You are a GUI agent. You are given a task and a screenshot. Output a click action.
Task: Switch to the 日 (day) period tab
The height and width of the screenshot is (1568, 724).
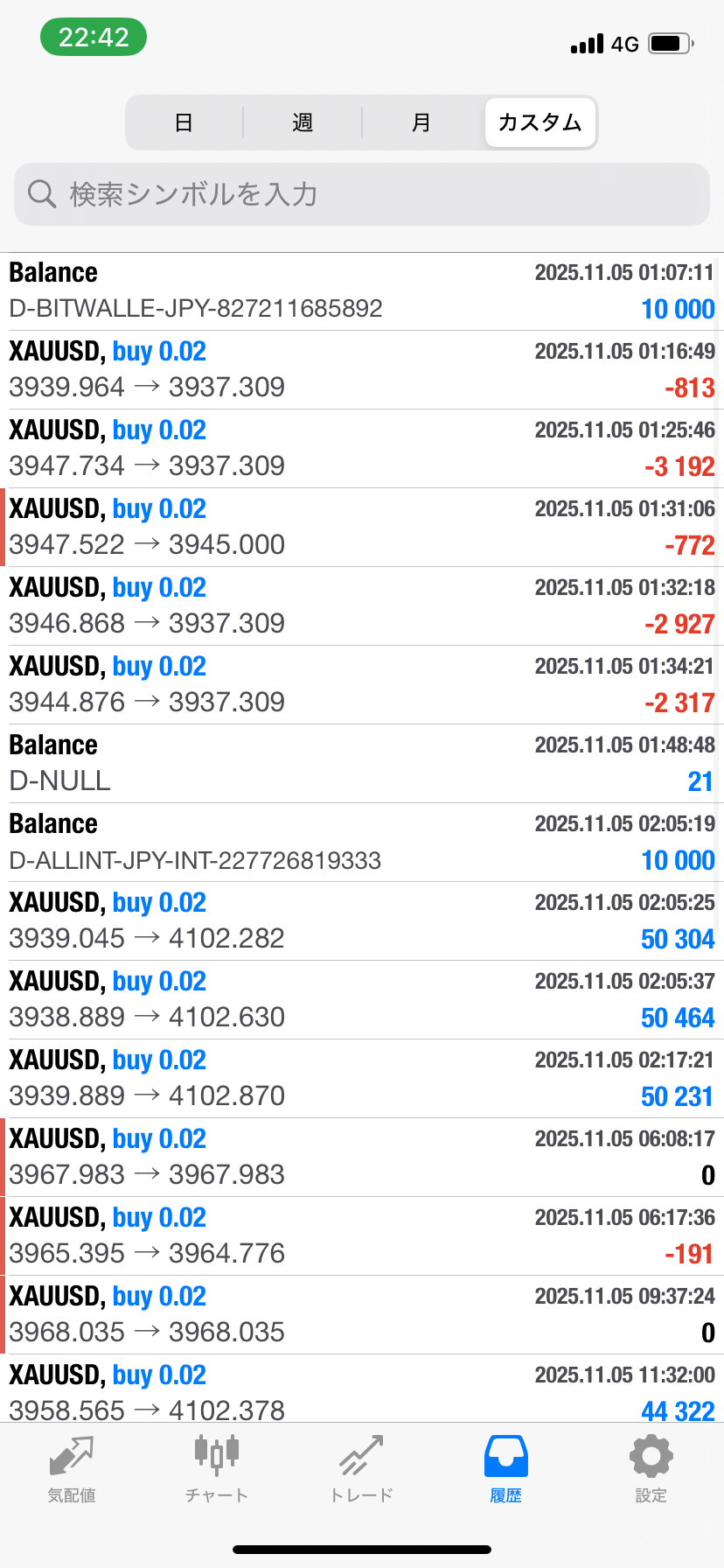tap(184, 122)
